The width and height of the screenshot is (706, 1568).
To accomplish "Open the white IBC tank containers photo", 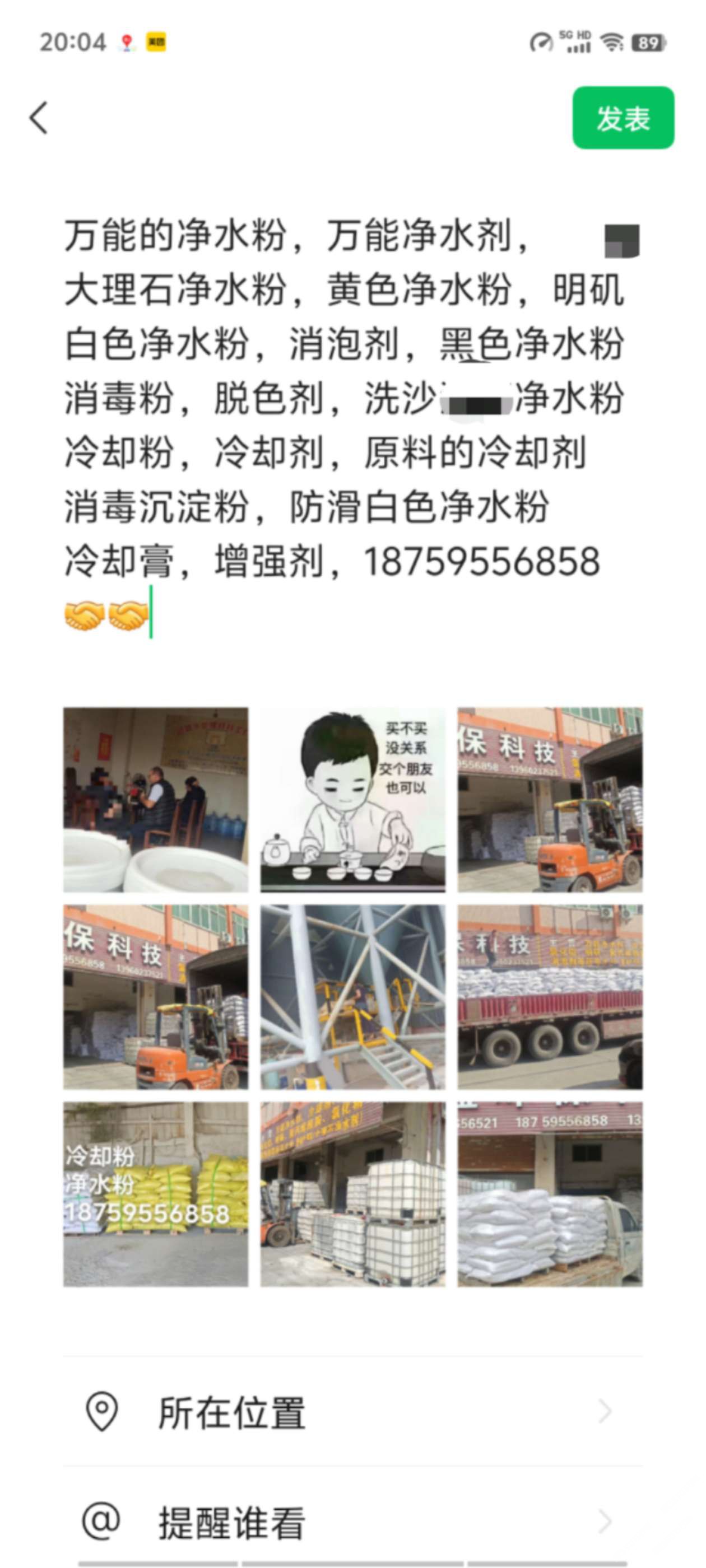I will point(352,1194).
